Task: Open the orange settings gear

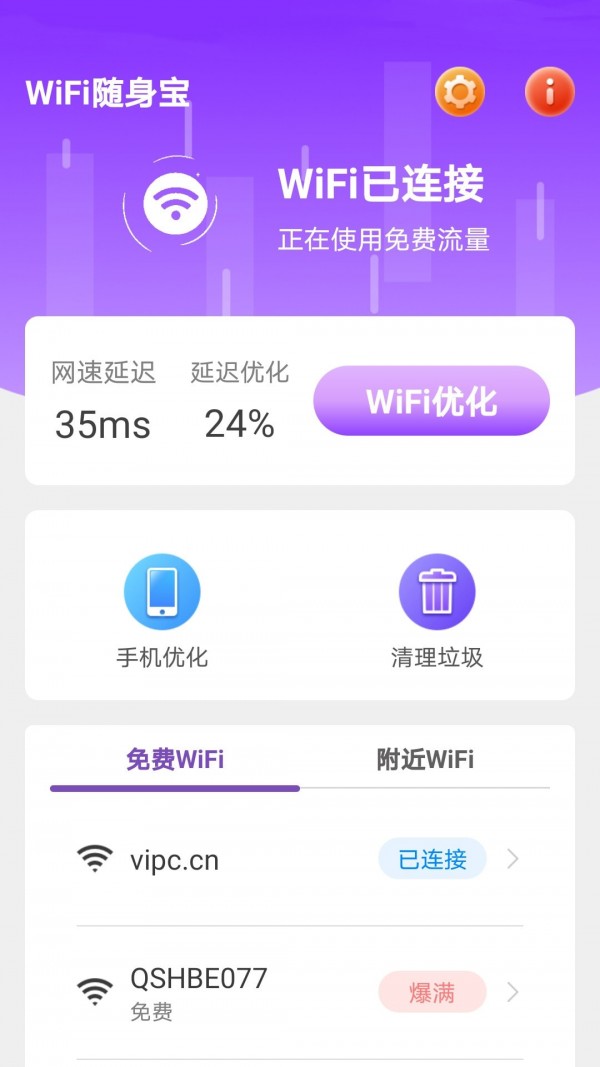Action: pos(460,93)
